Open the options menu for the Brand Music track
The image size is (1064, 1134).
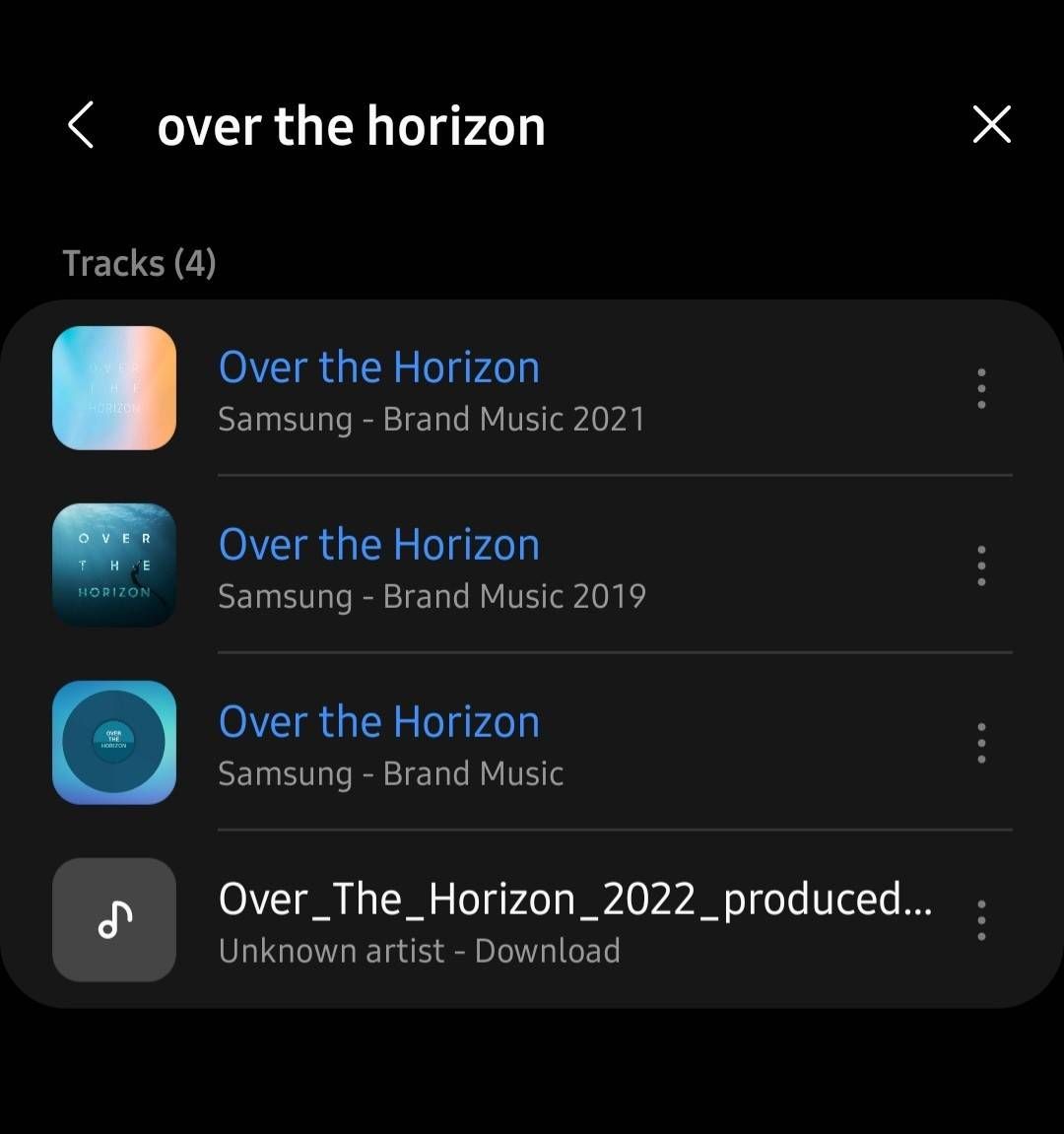pyautogui.click(x=981, y=743)
